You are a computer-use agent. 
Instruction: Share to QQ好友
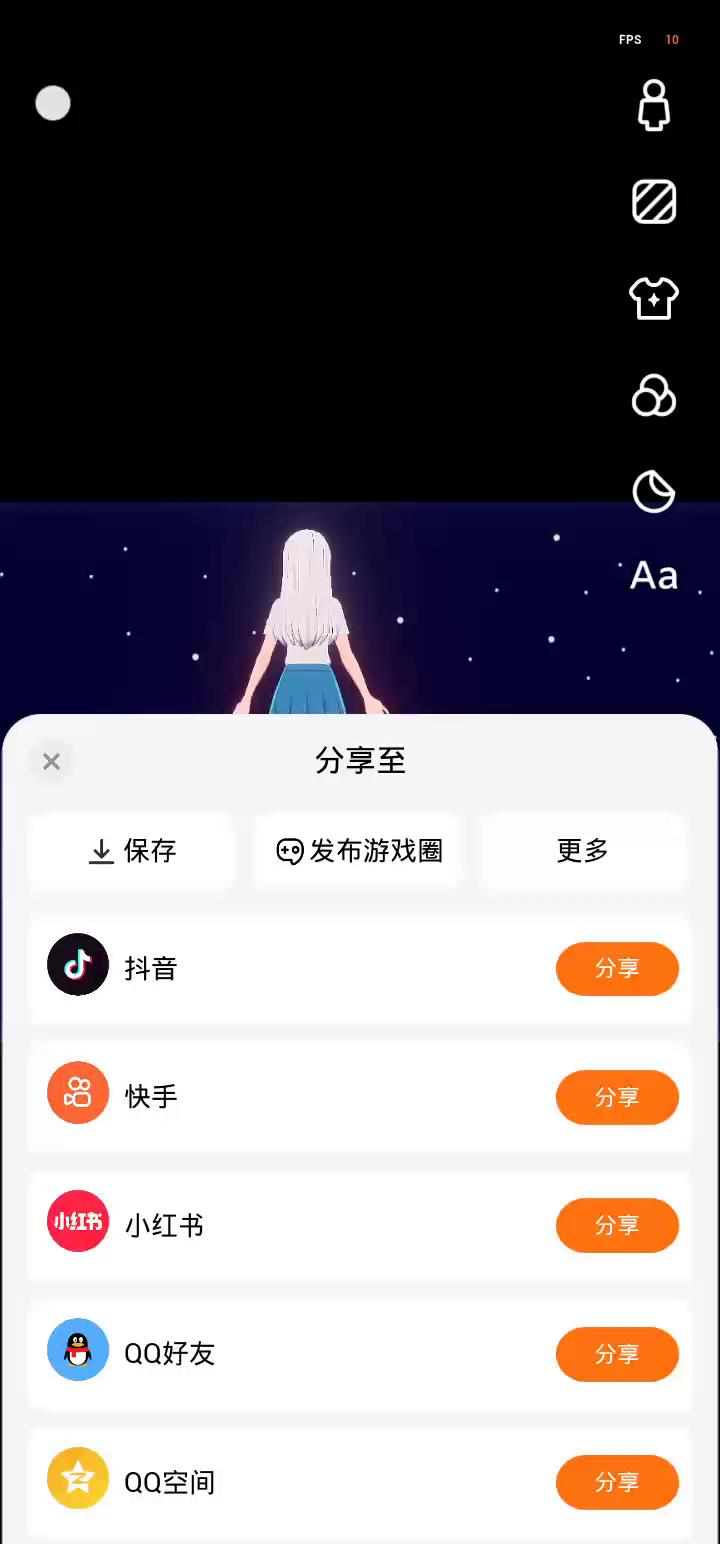point(617,1354)
